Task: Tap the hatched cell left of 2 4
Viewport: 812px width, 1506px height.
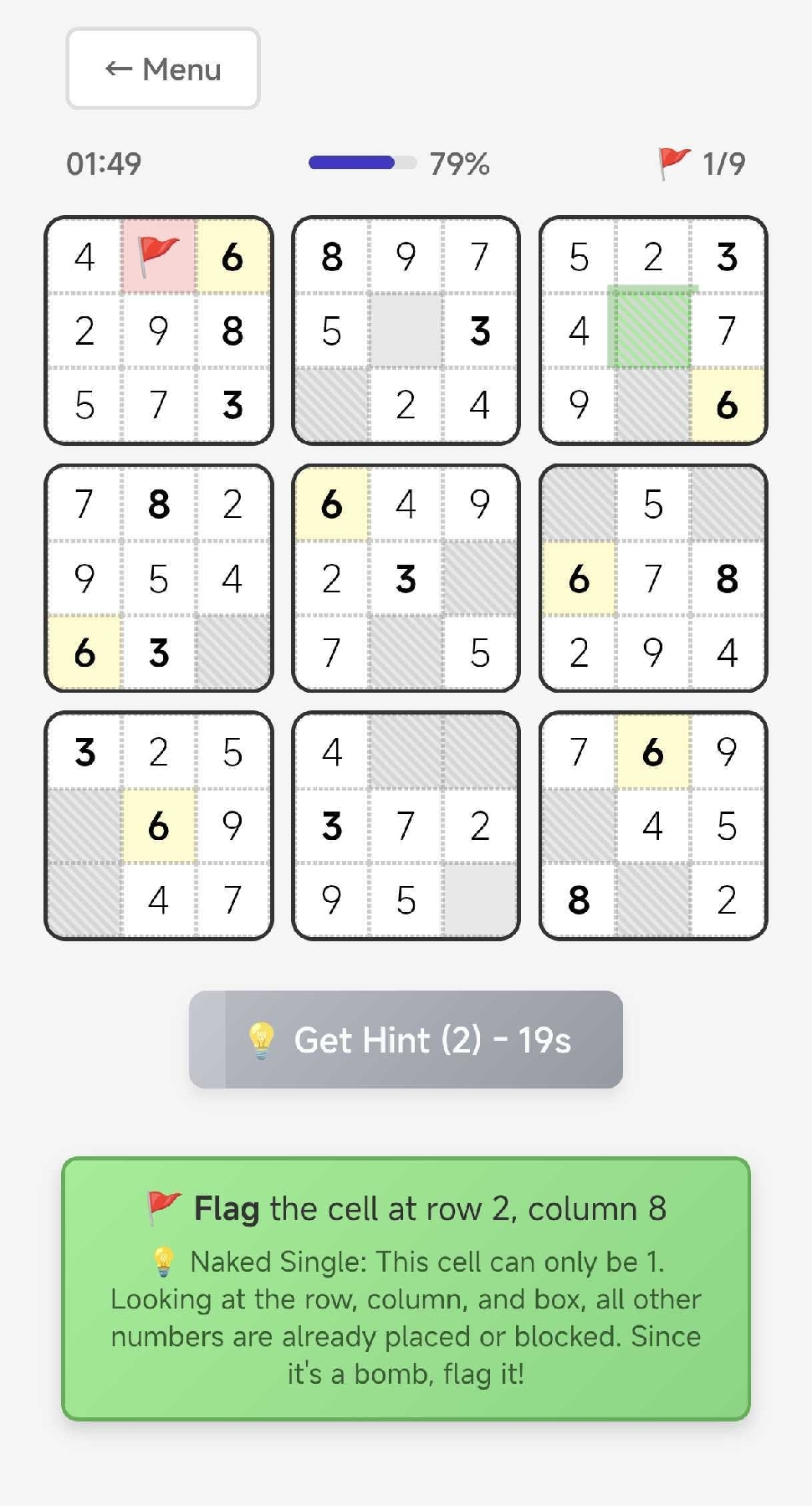Action: [332, 405]
